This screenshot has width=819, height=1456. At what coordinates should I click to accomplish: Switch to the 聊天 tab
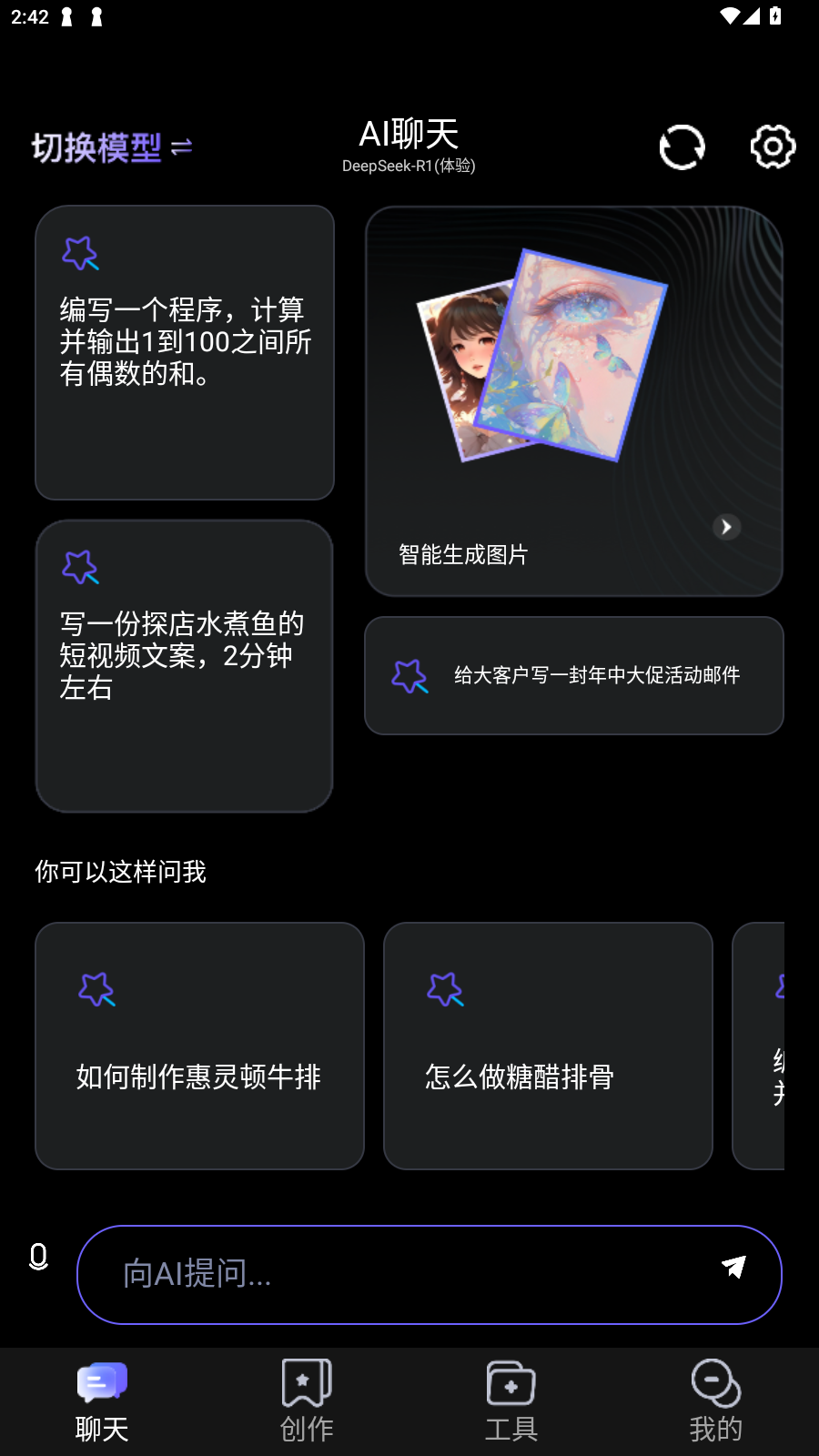click(x=102, y=1401)
